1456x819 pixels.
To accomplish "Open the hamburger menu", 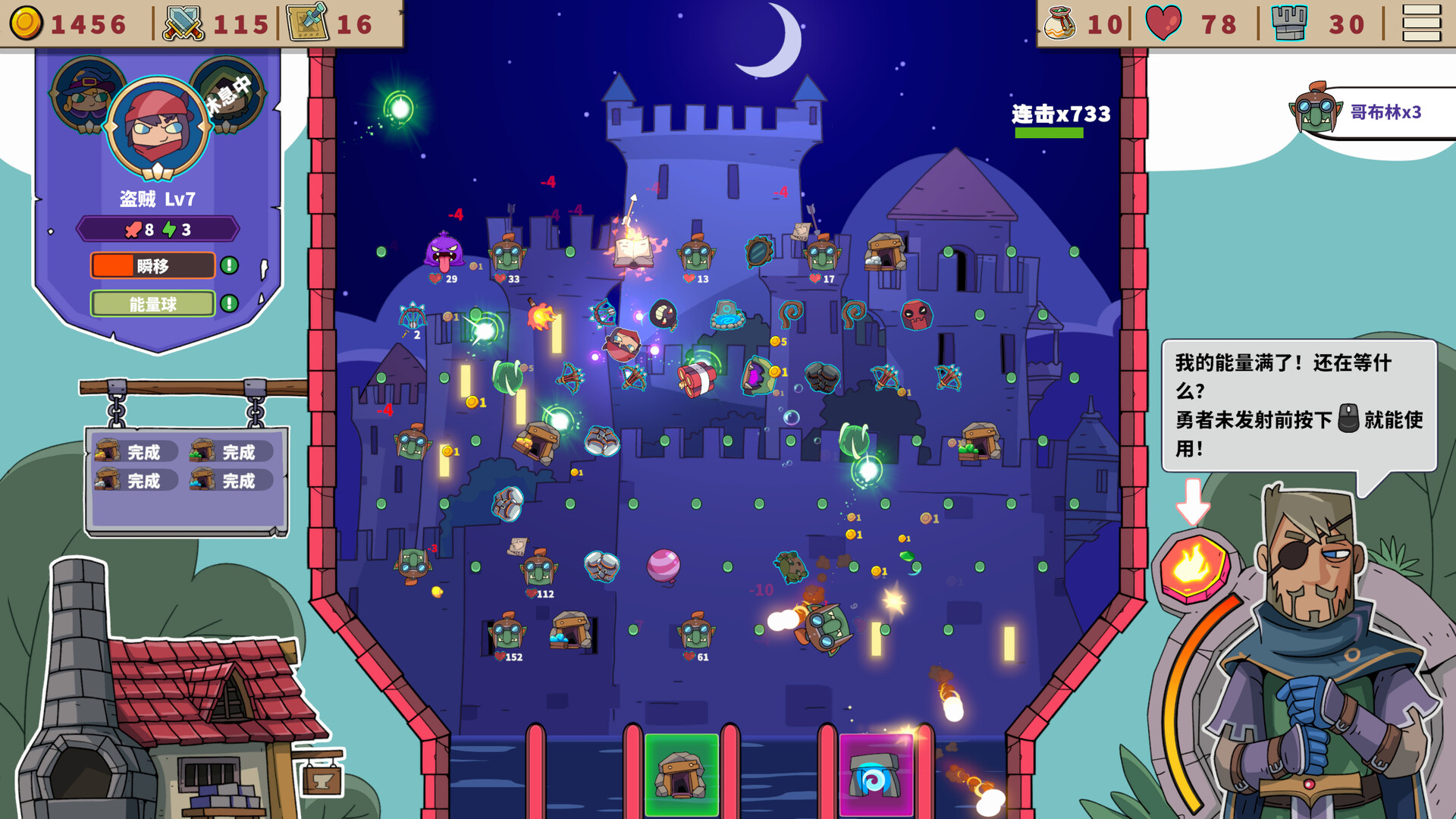I will tap(1421, 24).
